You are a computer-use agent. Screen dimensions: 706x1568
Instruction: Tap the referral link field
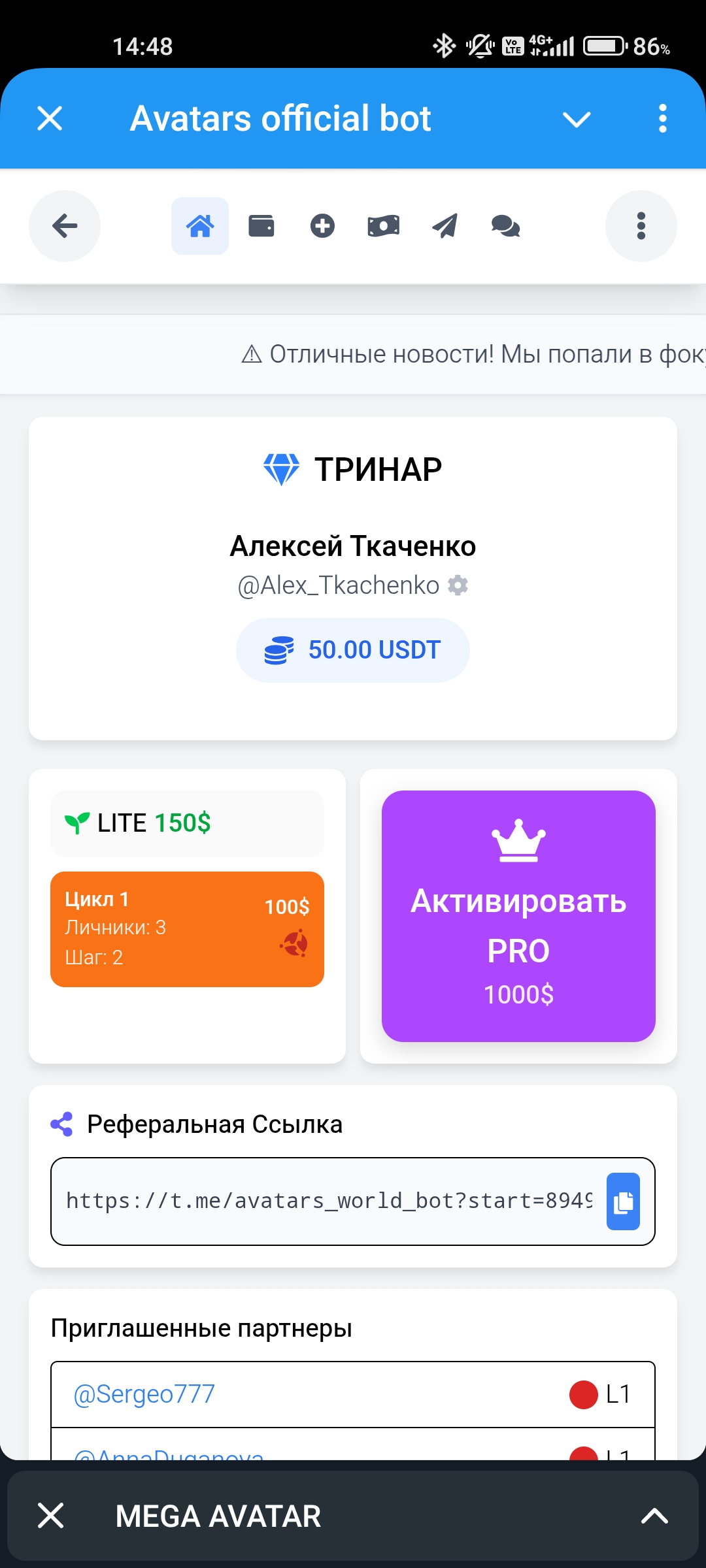327,1201
